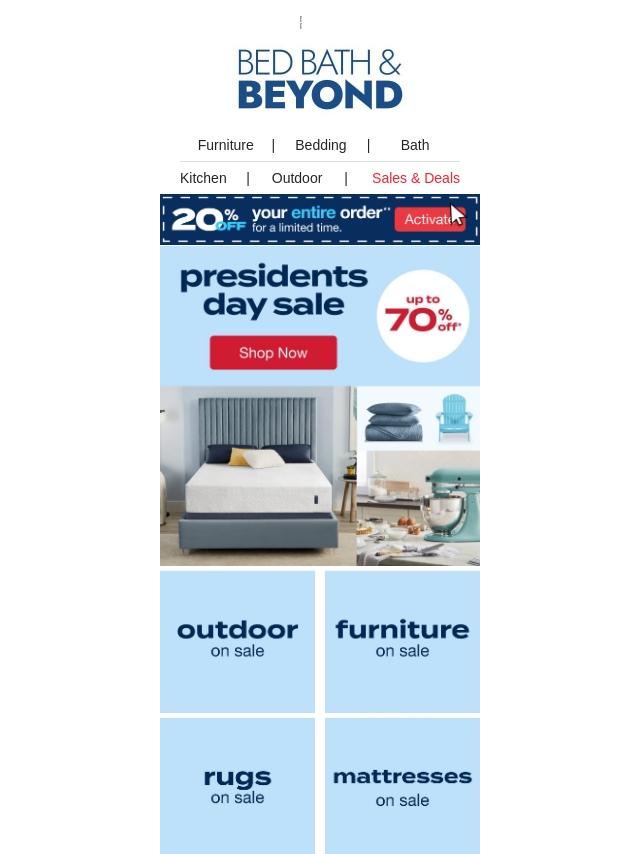Viewport: 640px width, 854px height.
Task: Open the Bath category
Action: tap(414, 145)
